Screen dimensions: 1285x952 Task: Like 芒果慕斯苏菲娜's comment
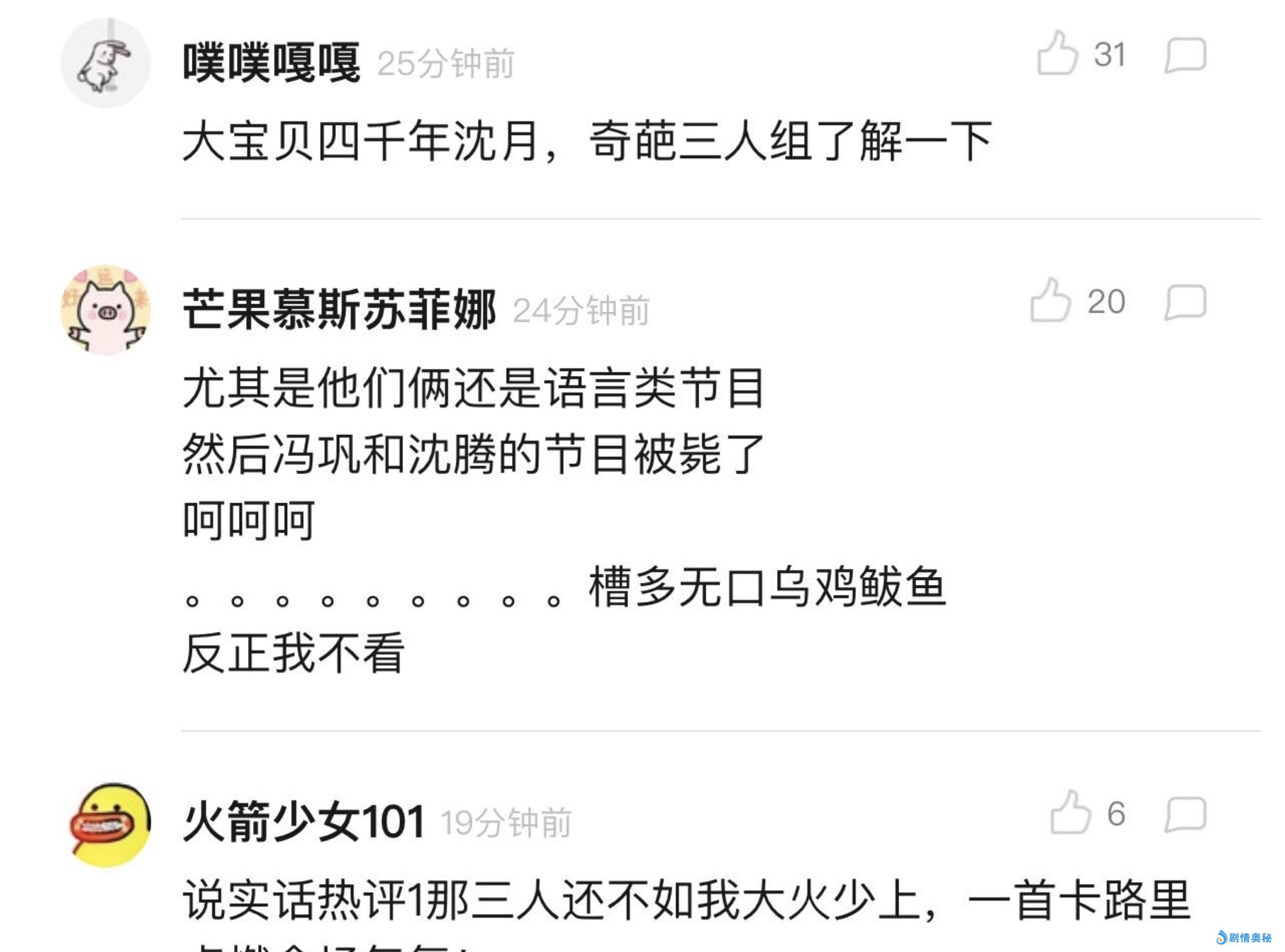[x=1050, y=301]
